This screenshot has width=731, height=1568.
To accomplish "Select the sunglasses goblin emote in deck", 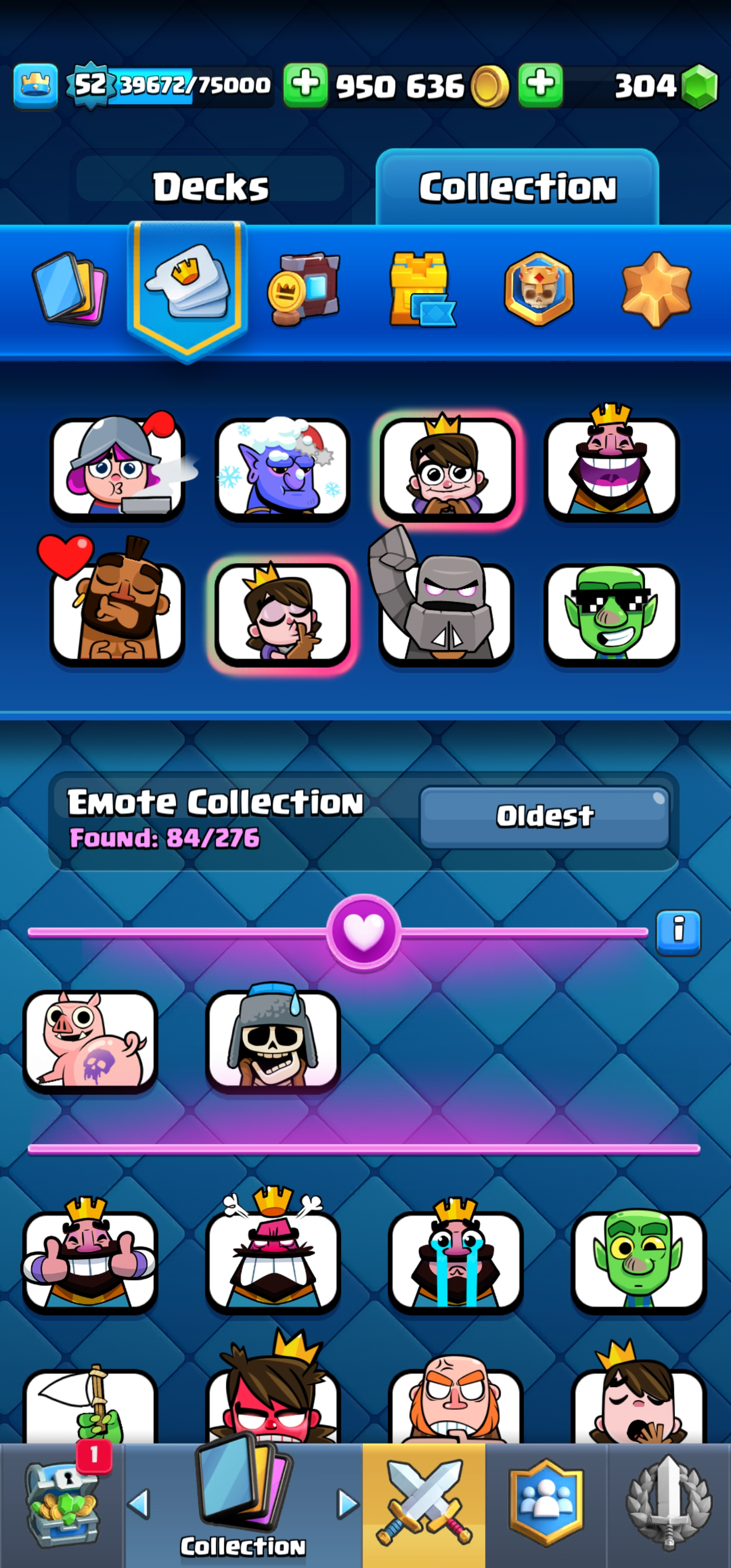I will tap(611, 613).
